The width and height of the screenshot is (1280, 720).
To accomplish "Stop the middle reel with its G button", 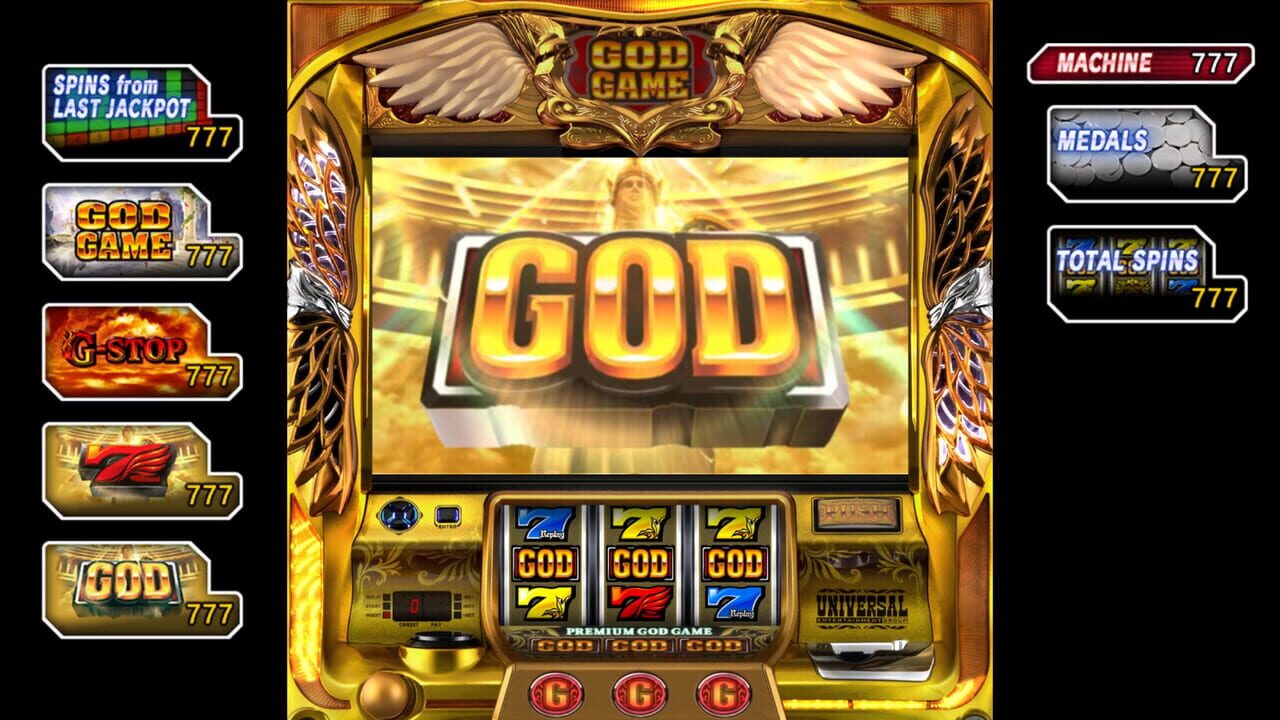I will 639,694.
